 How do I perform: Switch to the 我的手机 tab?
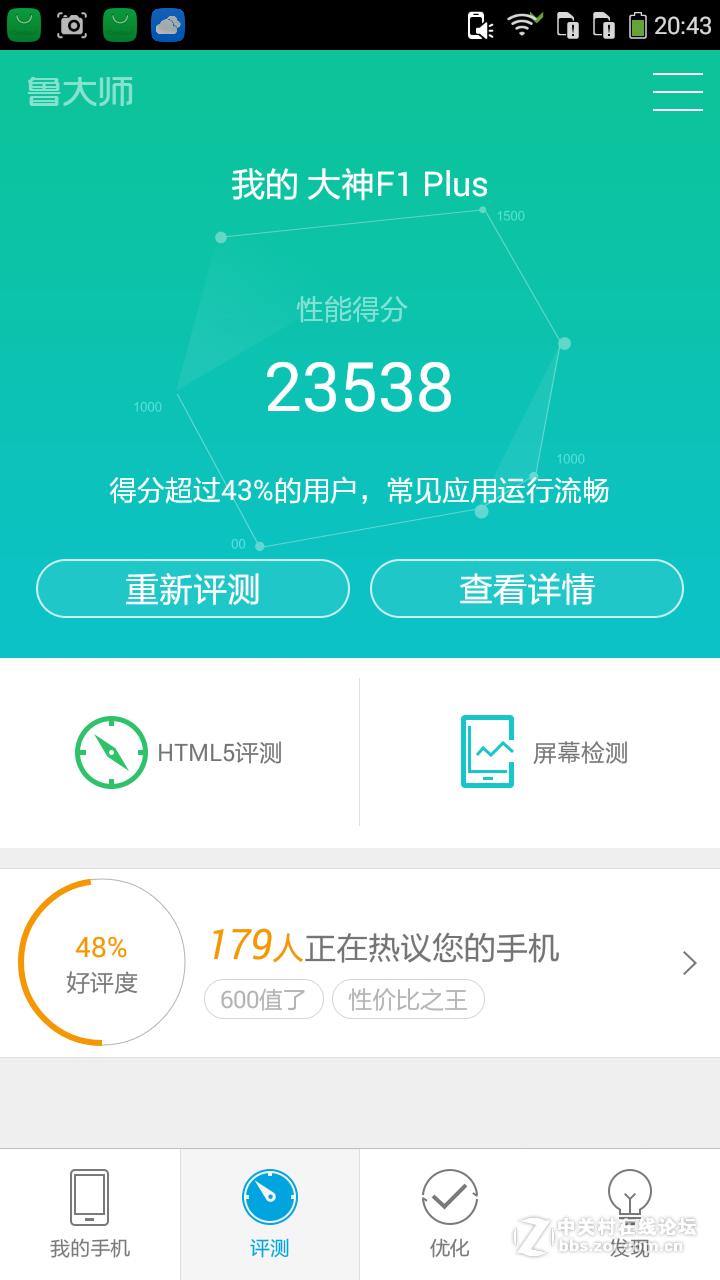(90, 1214)
